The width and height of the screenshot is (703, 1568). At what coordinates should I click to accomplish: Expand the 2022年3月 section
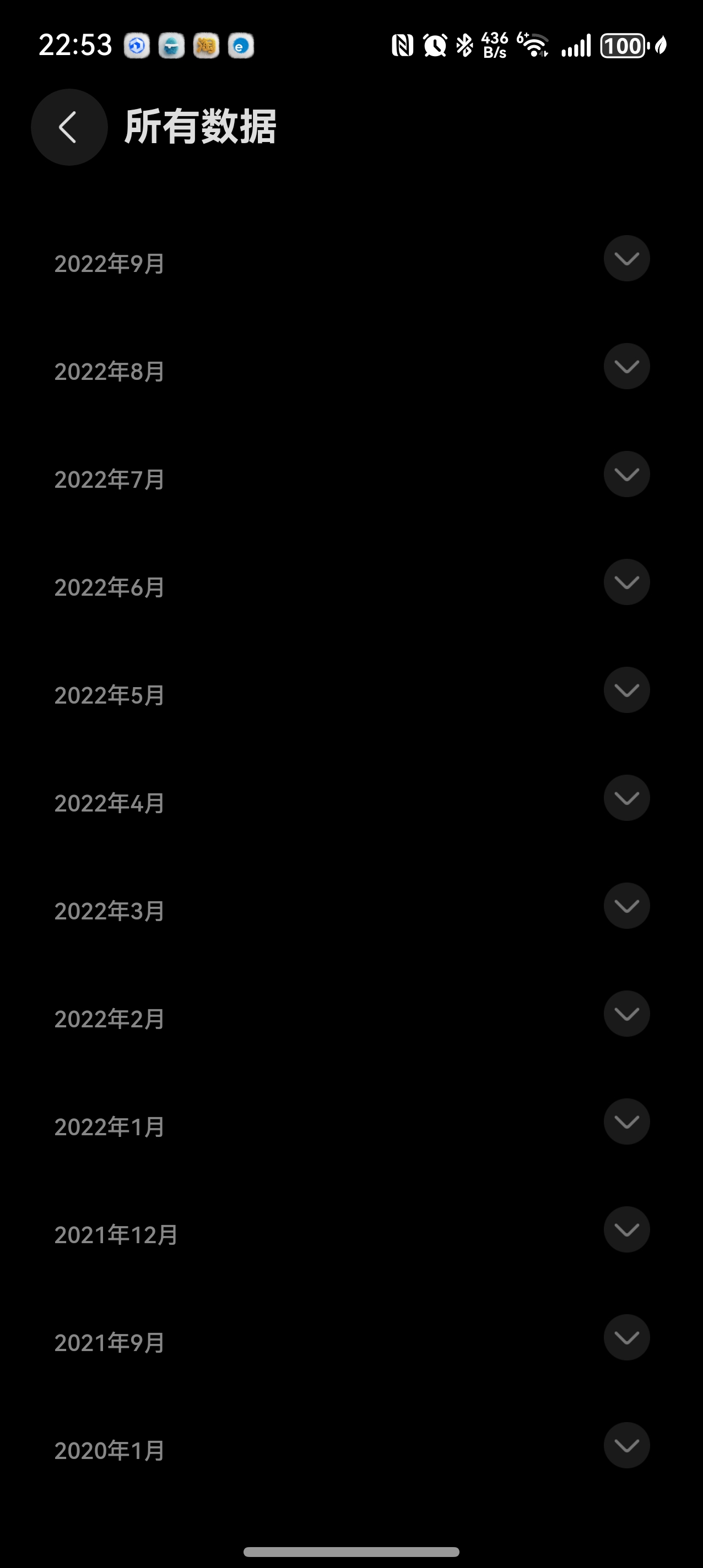626,906
